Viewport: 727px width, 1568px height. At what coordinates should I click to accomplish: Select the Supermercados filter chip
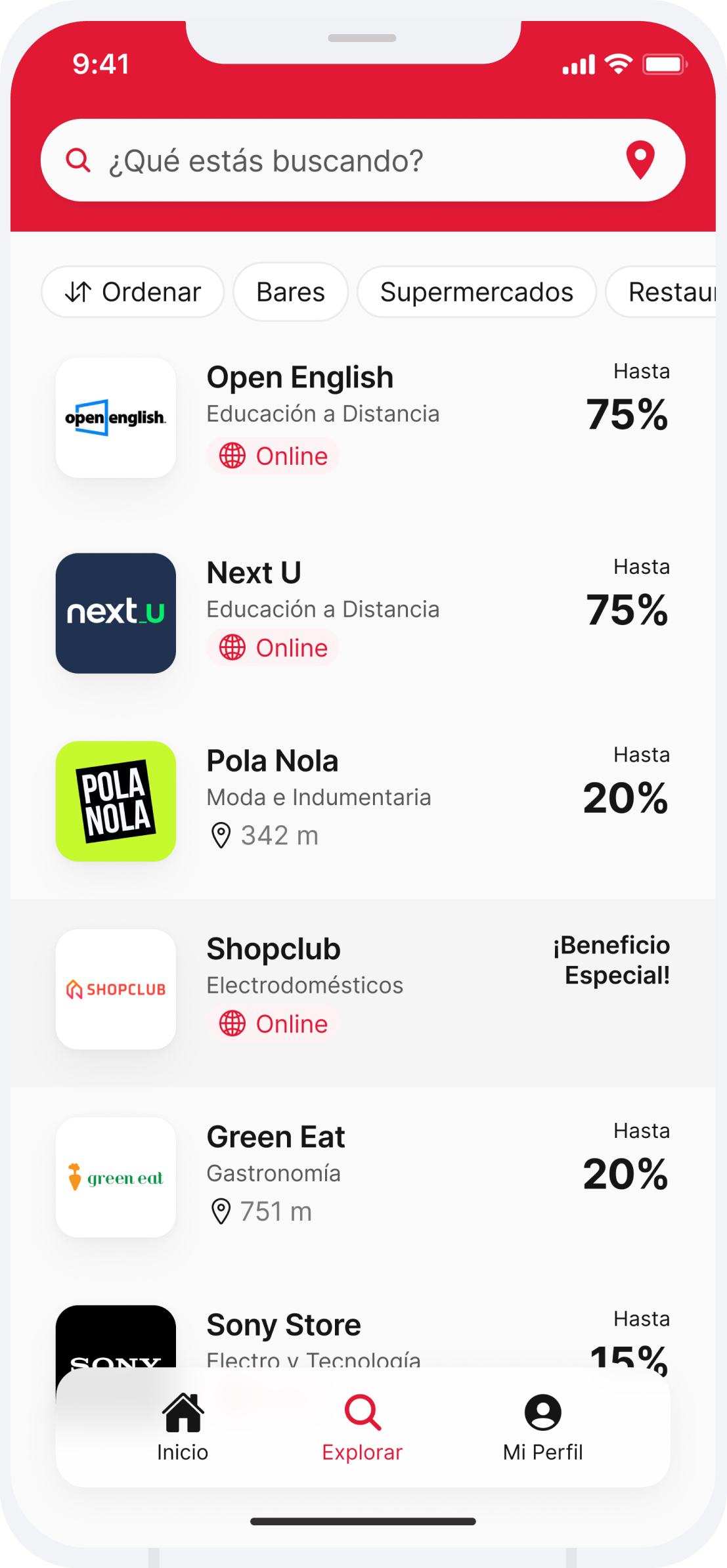477,292
